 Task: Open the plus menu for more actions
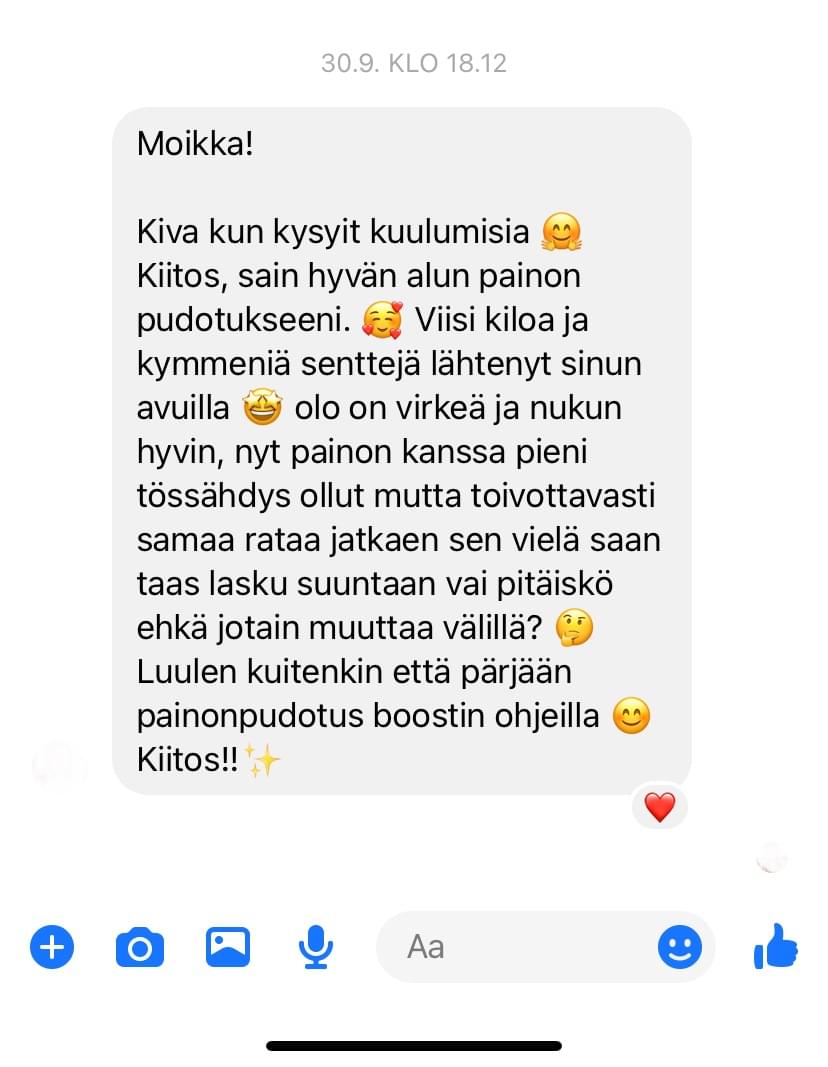(x=52, y=946)
